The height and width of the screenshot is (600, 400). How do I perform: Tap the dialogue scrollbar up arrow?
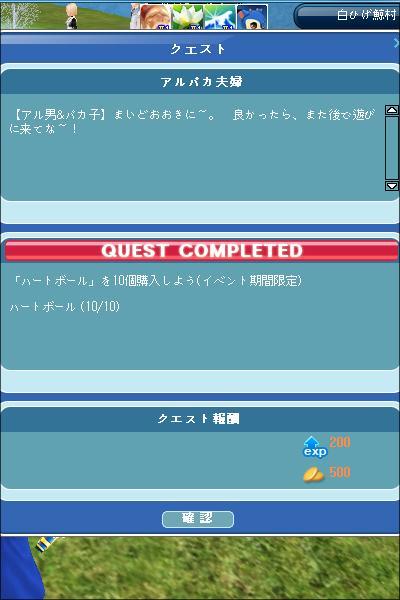click(x=392, y=110)
